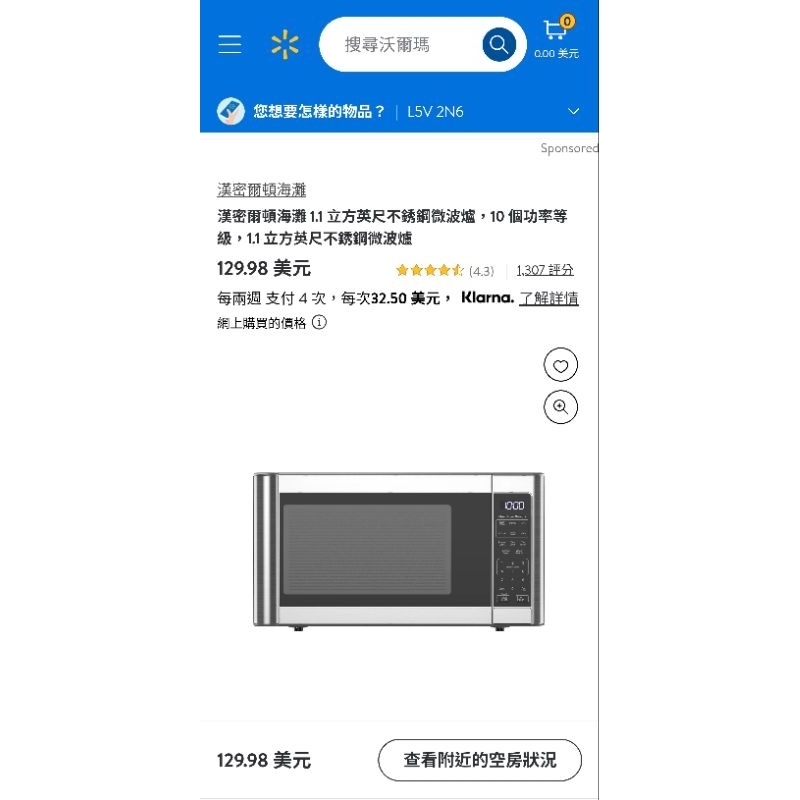Zoom the product image via magnifier

[561, 407]
